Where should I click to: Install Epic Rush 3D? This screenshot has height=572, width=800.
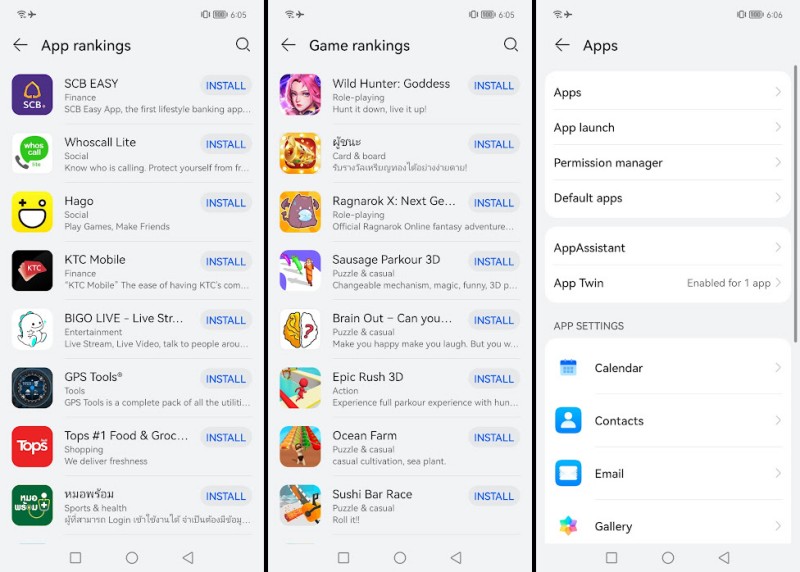click(x=493, y=379)
